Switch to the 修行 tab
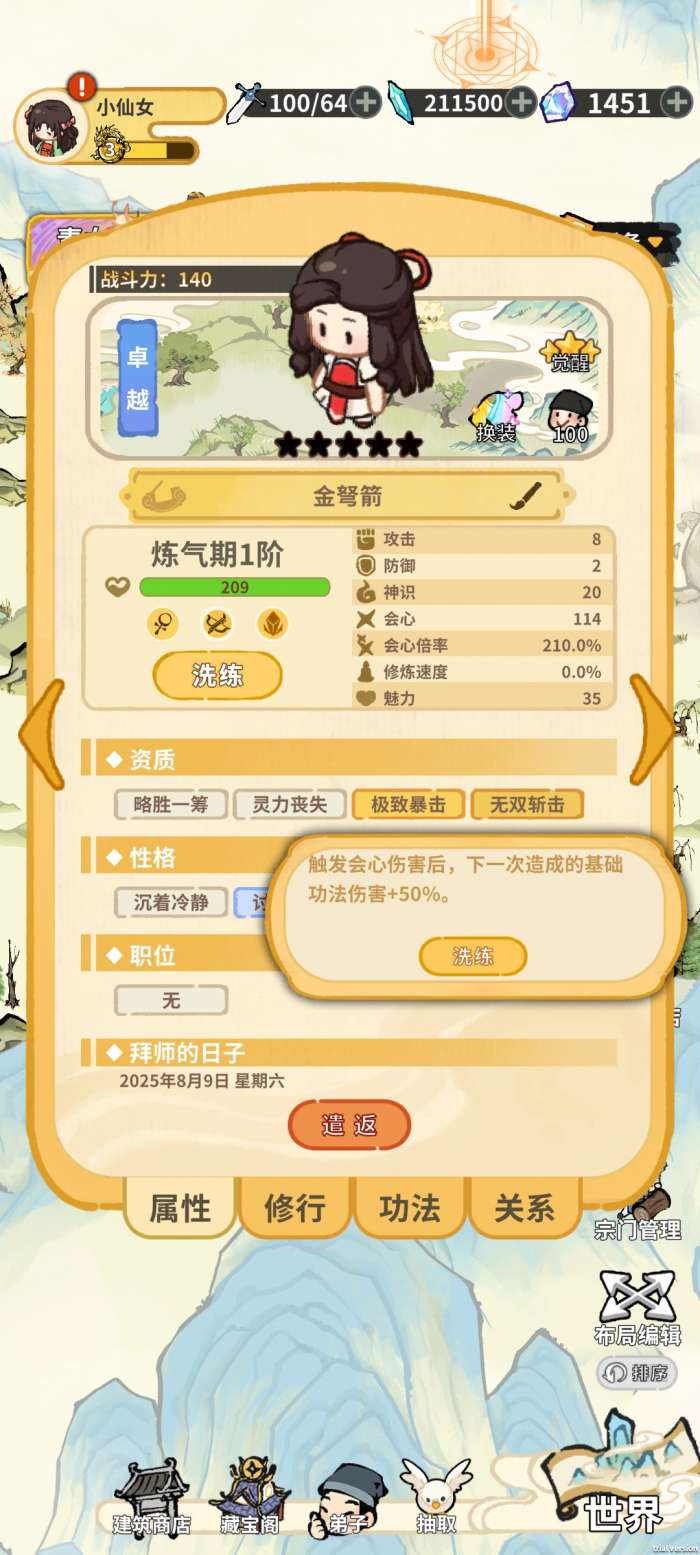 click(295, 1208)
